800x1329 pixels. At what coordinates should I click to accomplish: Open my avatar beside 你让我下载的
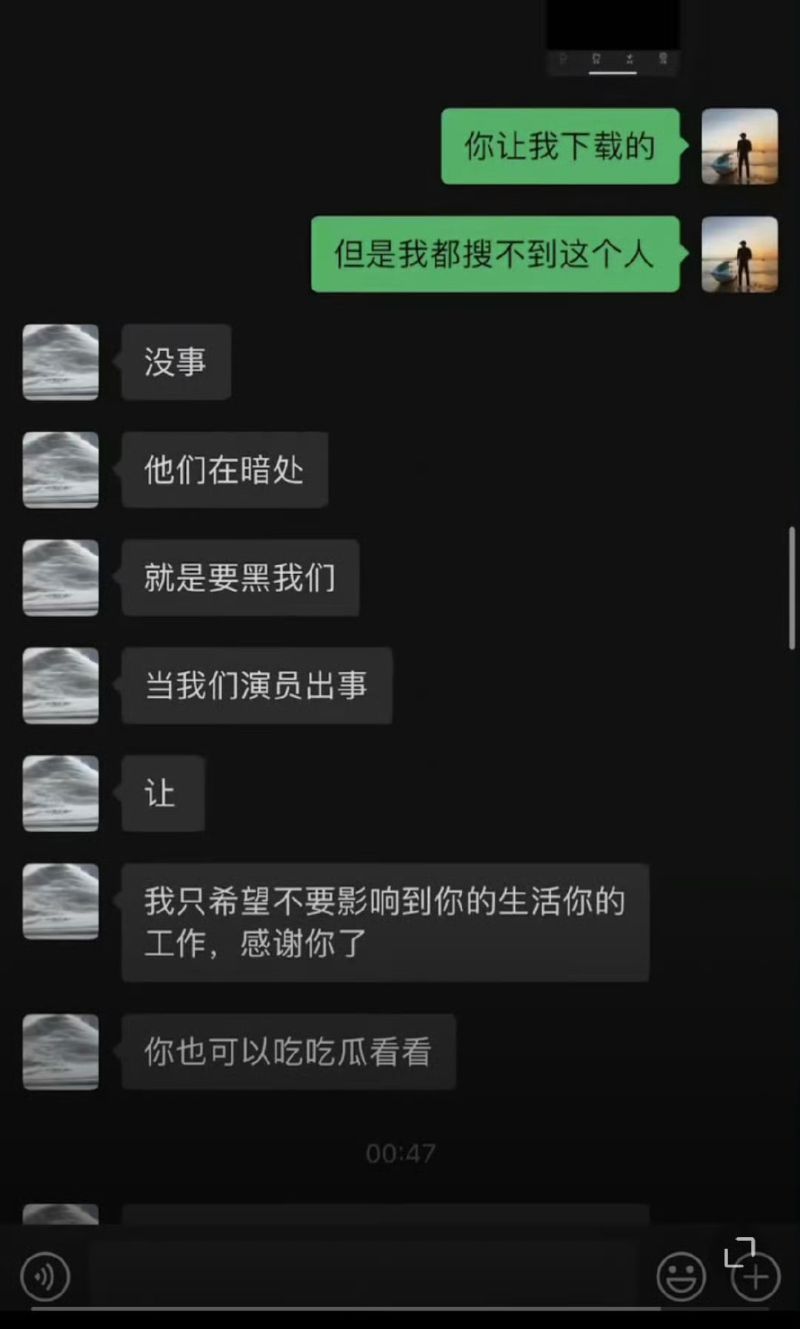pos(739,146)
